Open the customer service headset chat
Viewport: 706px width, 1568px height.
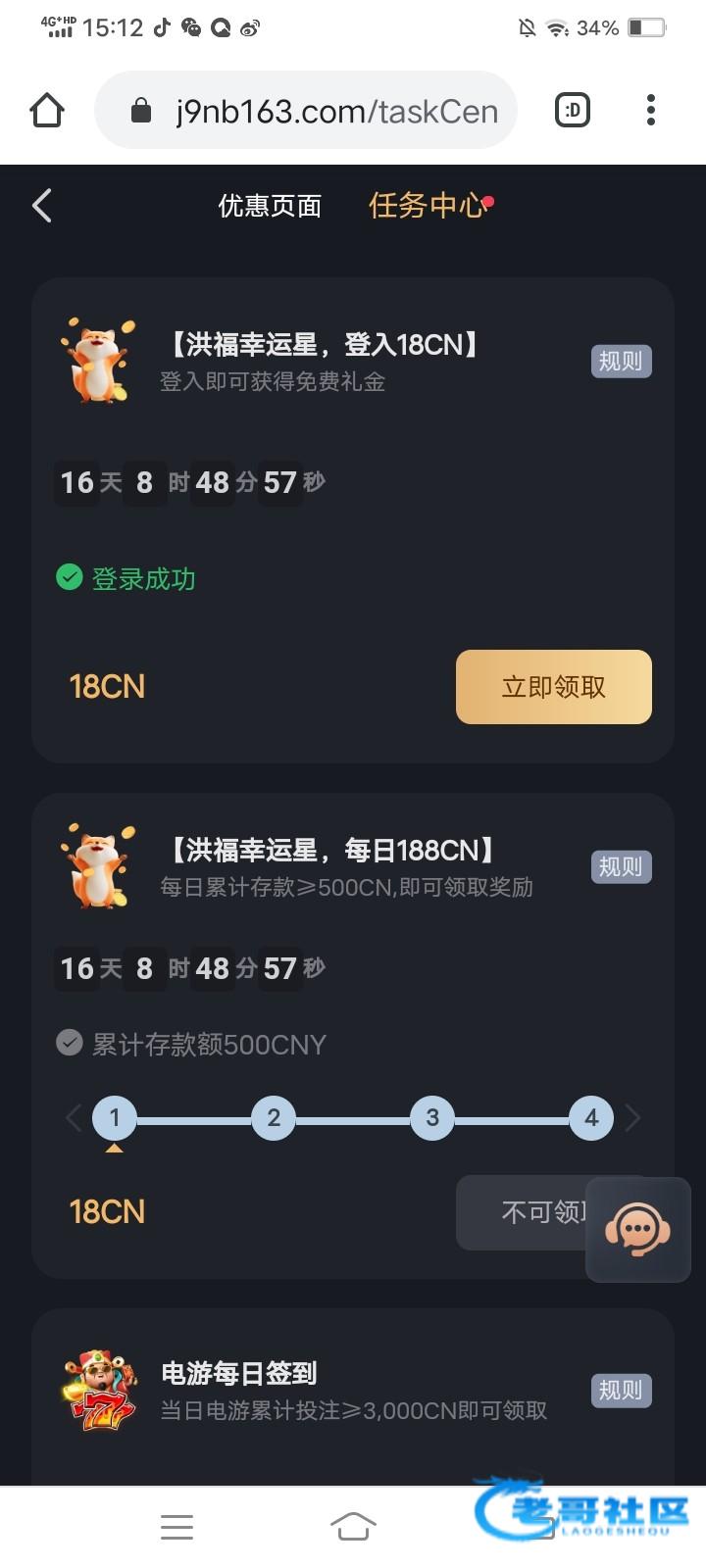(638, 1230)
